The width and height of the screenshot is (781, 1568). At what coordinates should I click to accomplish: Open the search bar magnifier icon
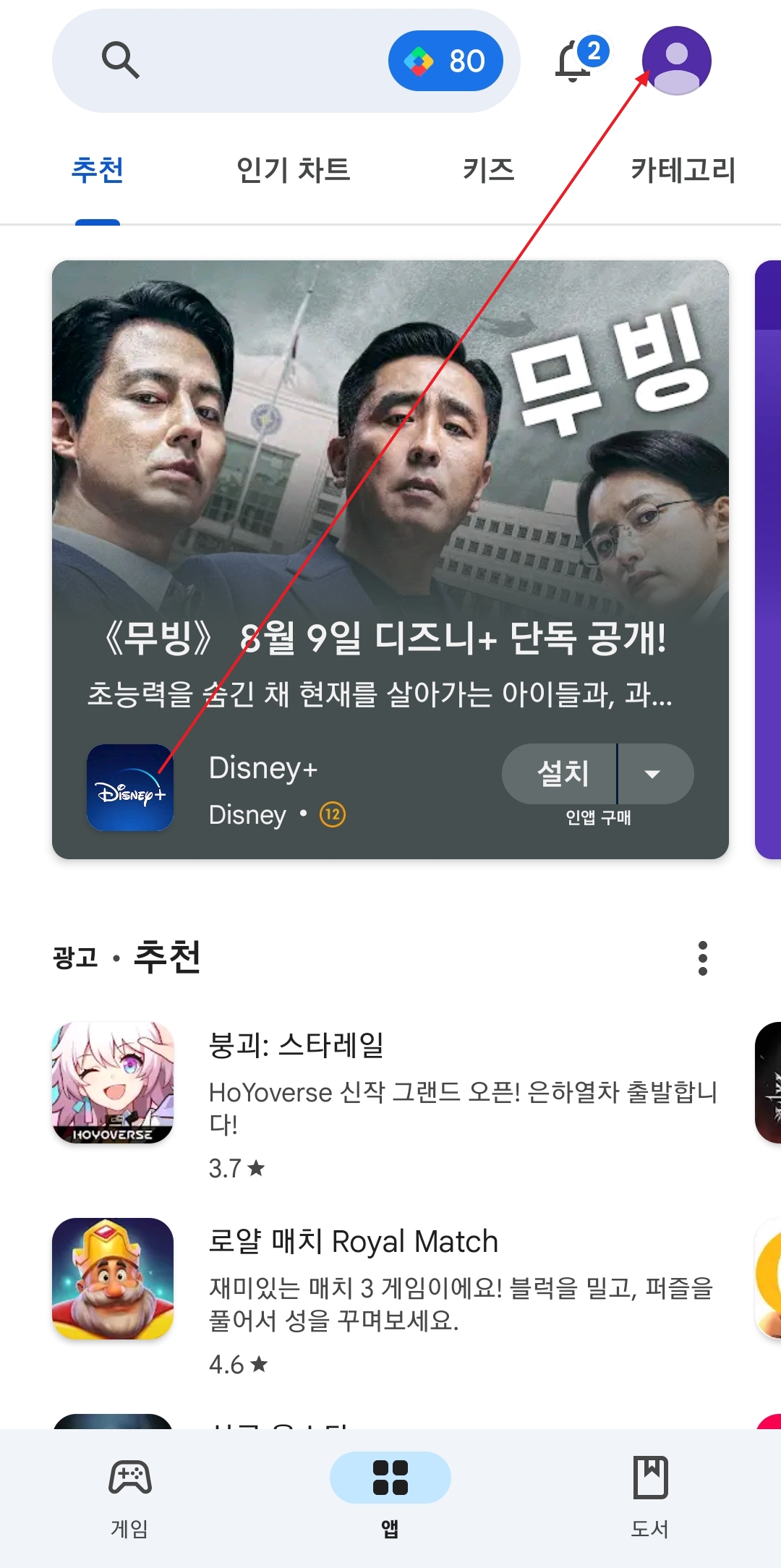click(121, 61)
